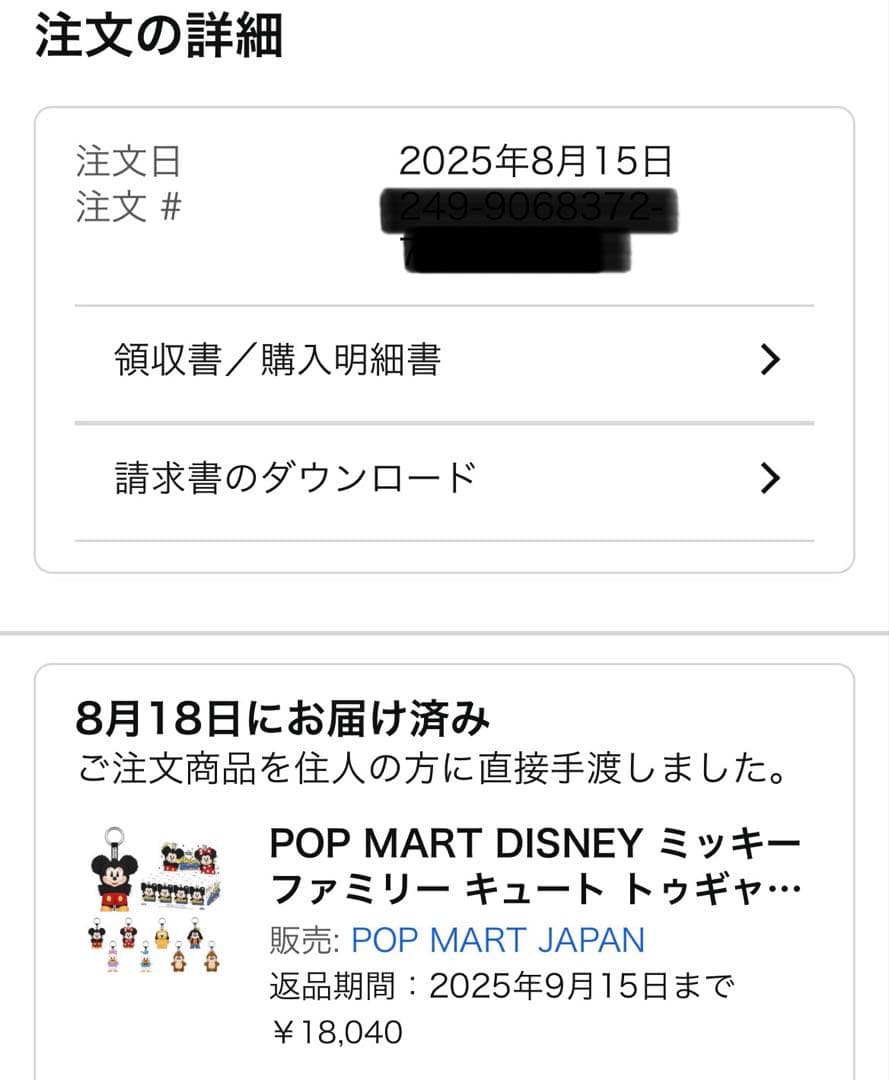Open the 返品期間 return deadline details

467,983
